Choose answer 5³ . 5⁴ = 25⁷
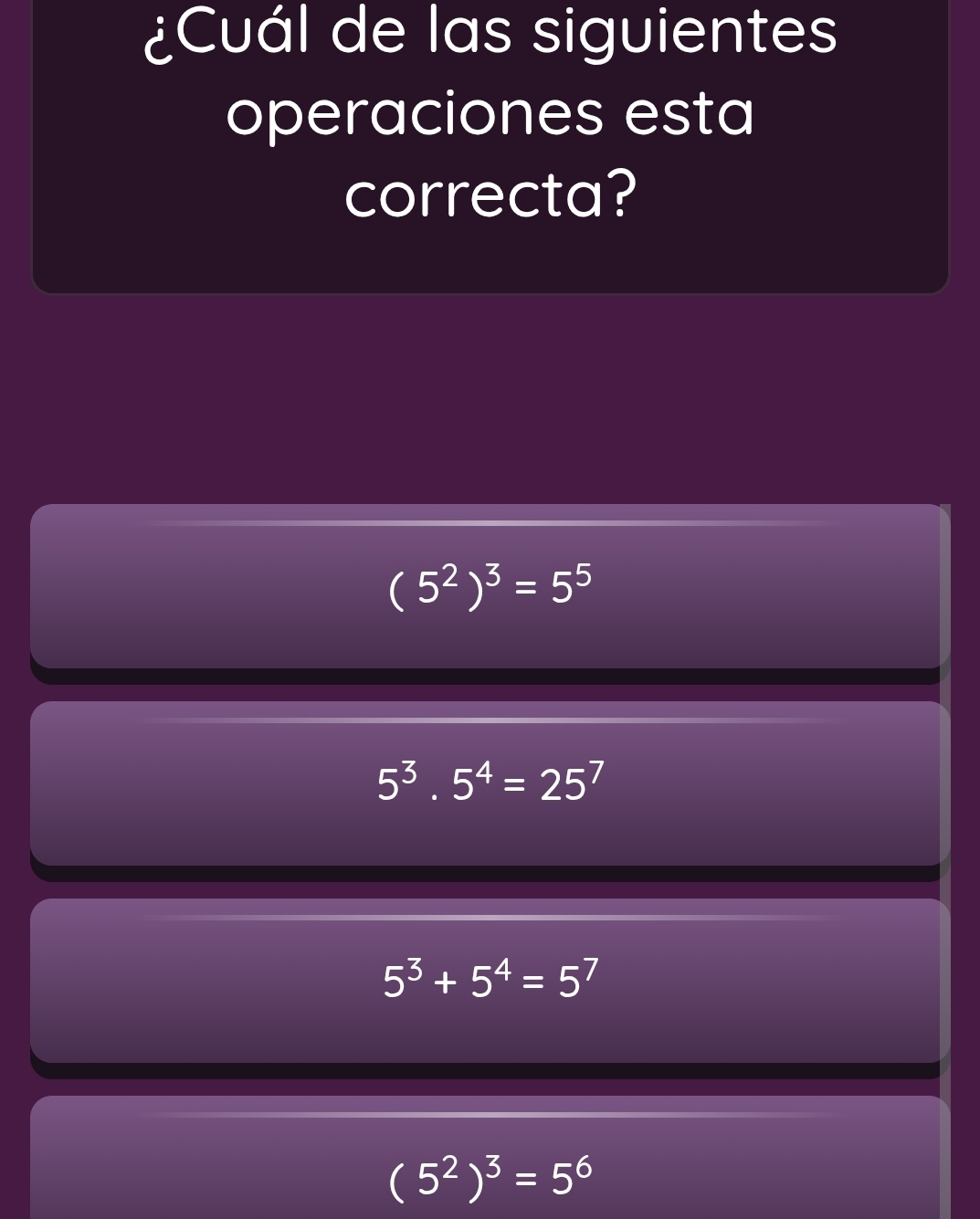 490,783
